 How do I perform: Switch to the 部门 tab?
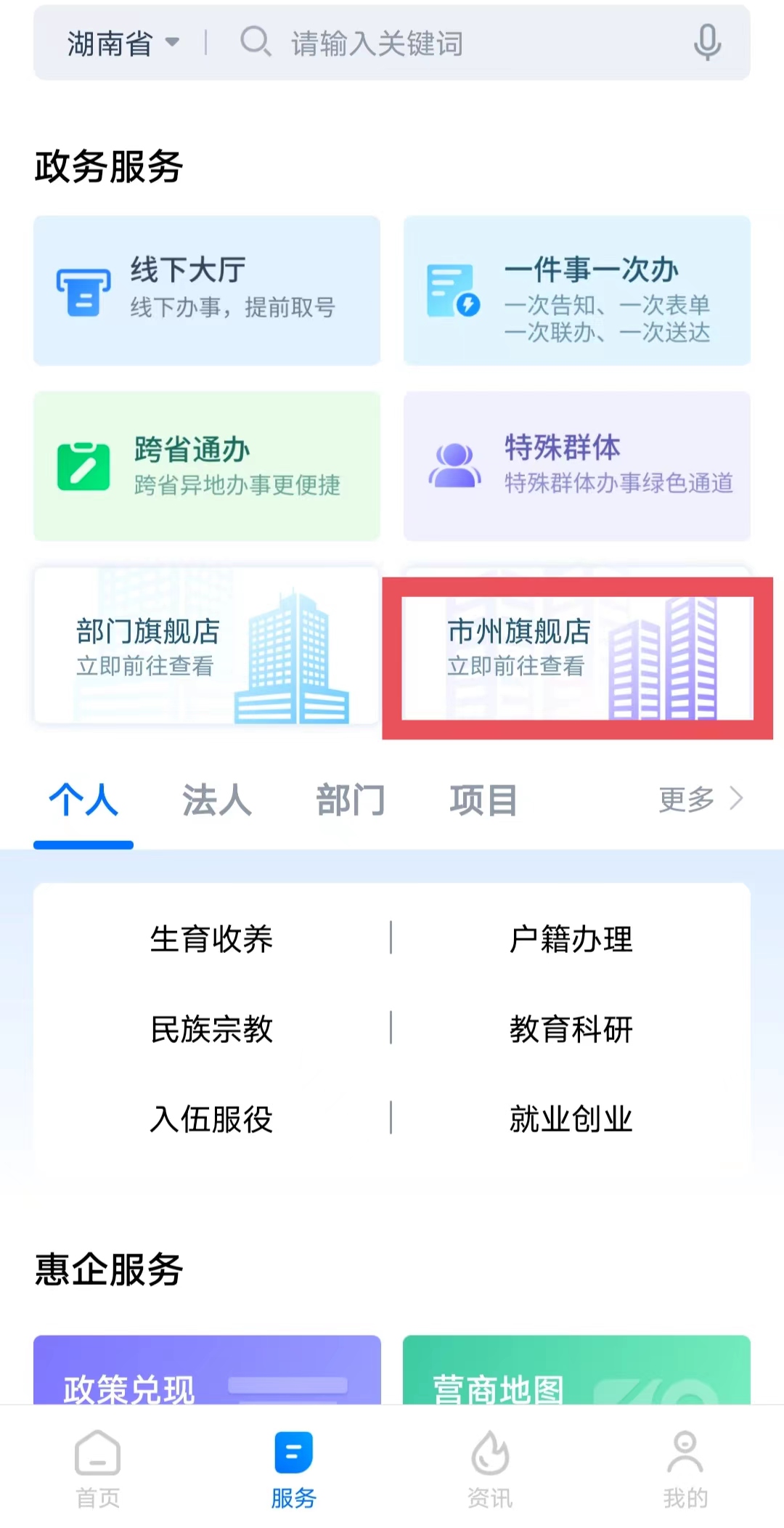click(350, 800)
